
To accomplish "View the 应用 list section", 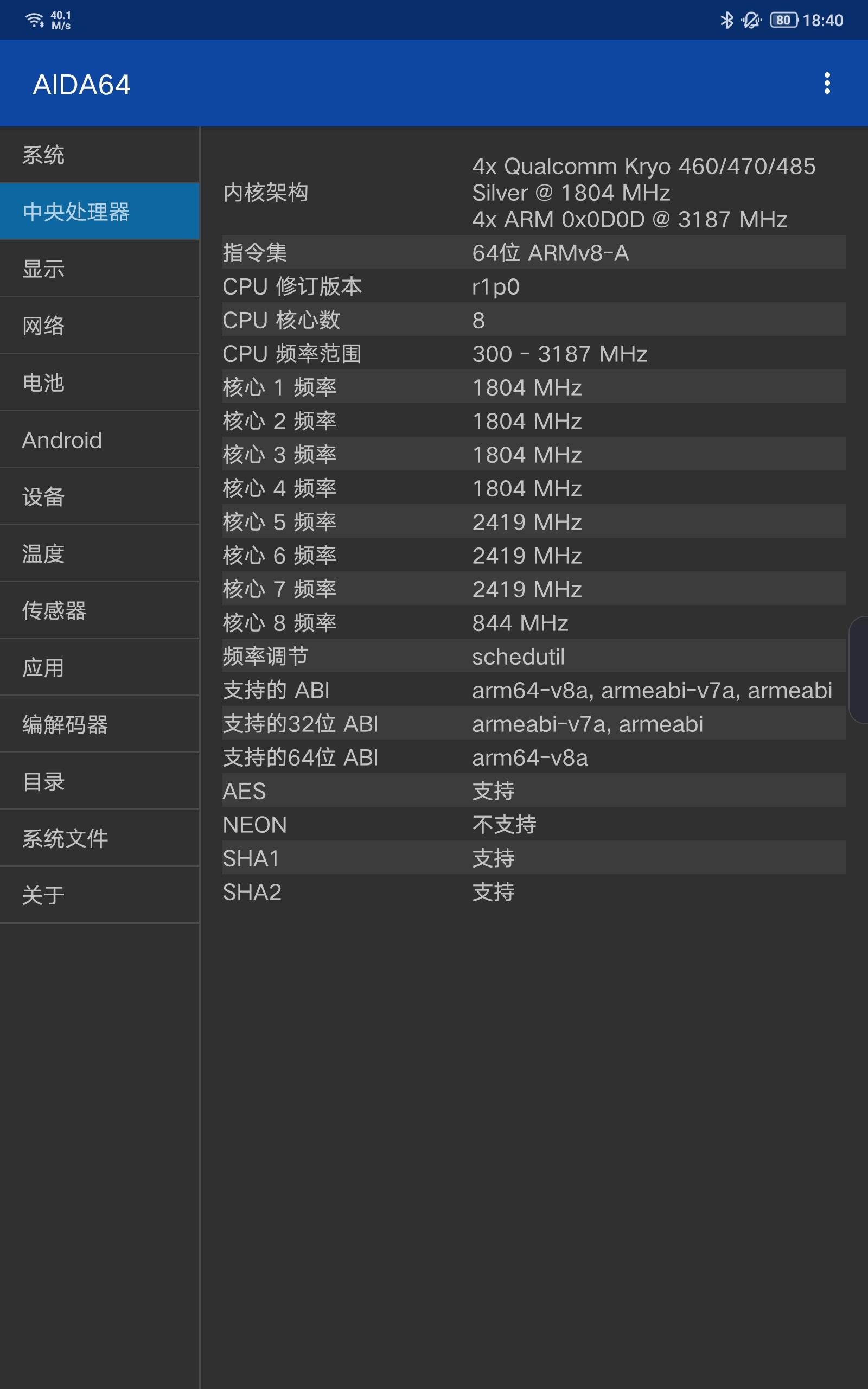I will pyautogui.click(x=100, y=667).
